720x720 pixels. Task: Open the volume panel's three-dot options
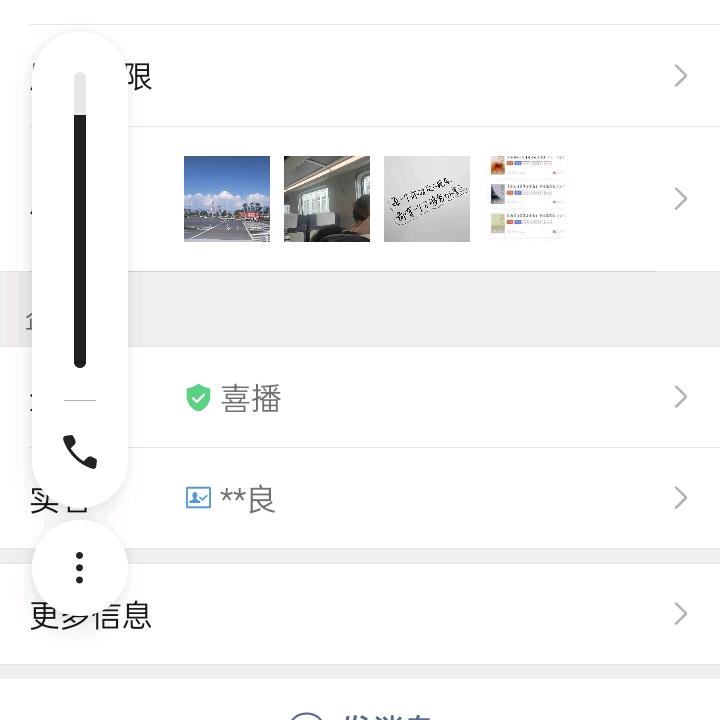(80, 568)
